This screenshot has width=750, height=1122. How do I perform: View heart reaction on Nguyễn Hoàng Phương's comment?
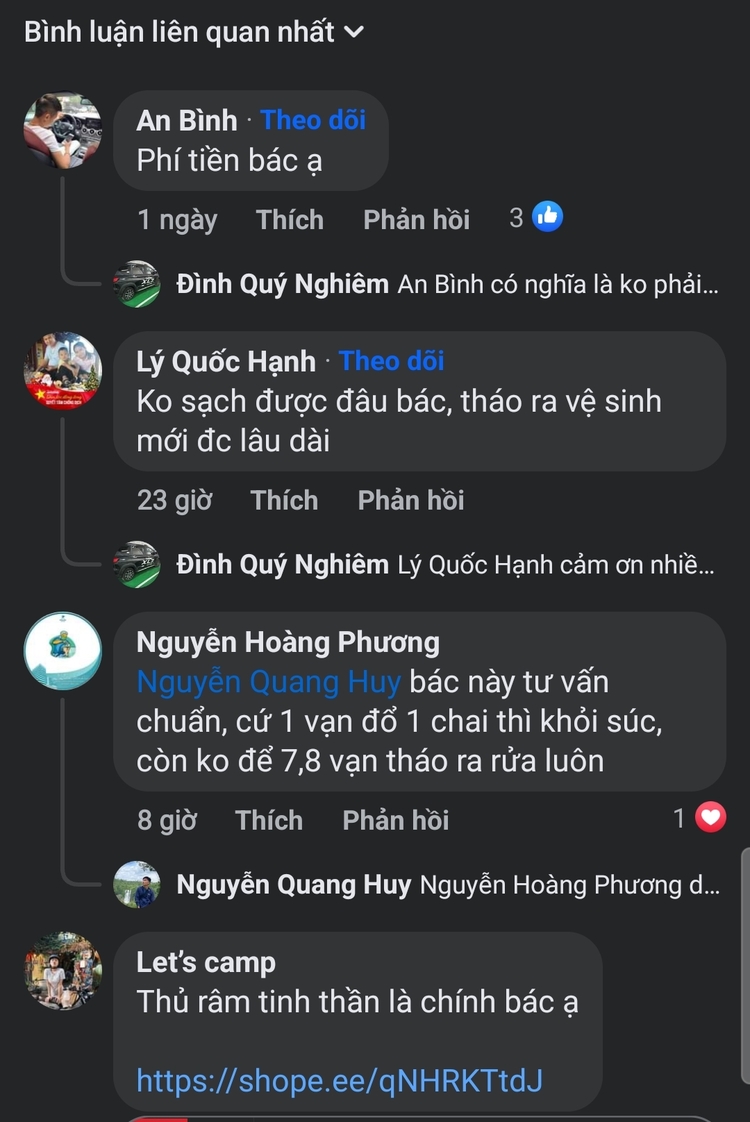(701, 819)
